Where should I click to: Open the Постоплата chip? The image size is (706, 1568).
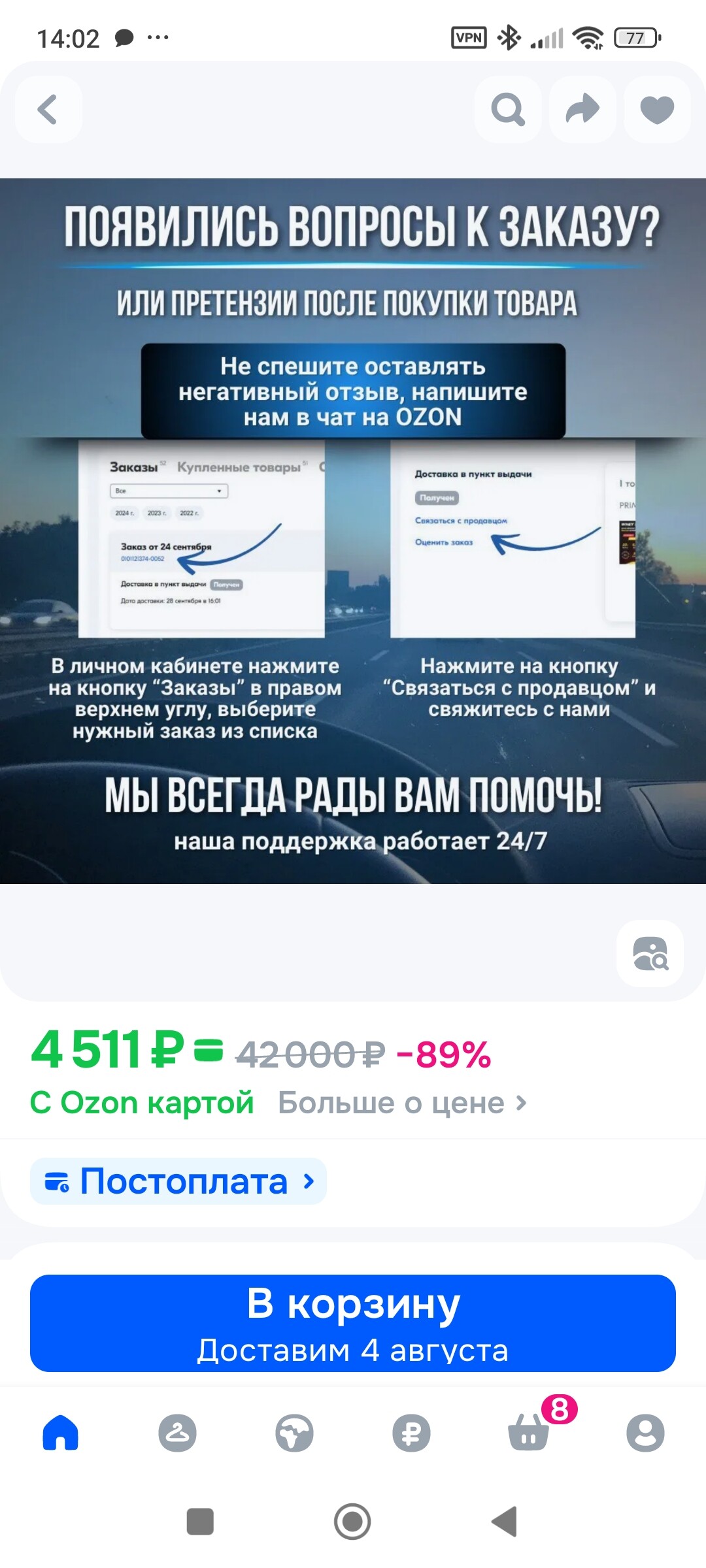[178, 1181]
